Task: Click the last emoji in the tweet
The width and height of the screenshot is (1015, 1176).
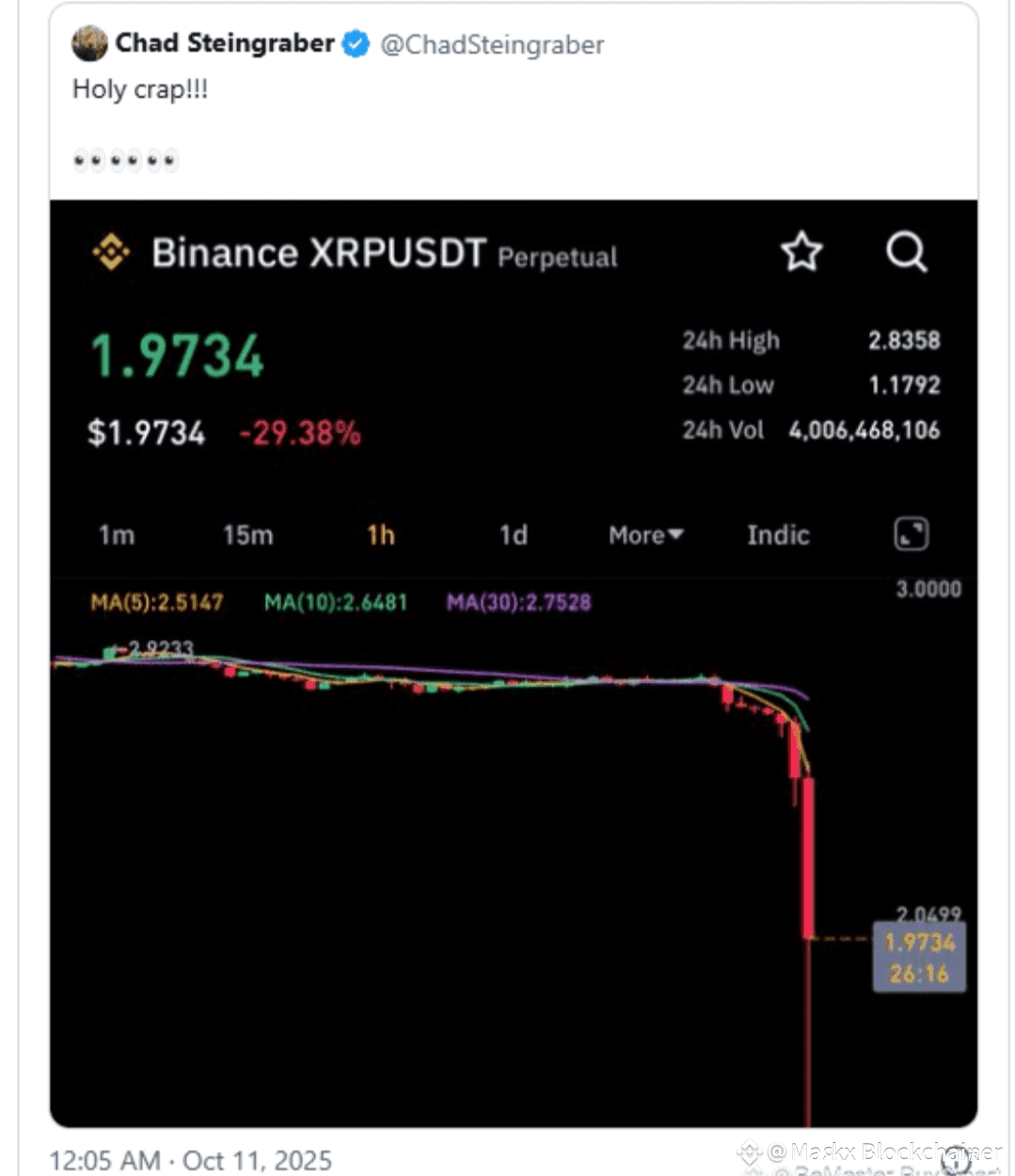Action: click(x=171, y=160)
